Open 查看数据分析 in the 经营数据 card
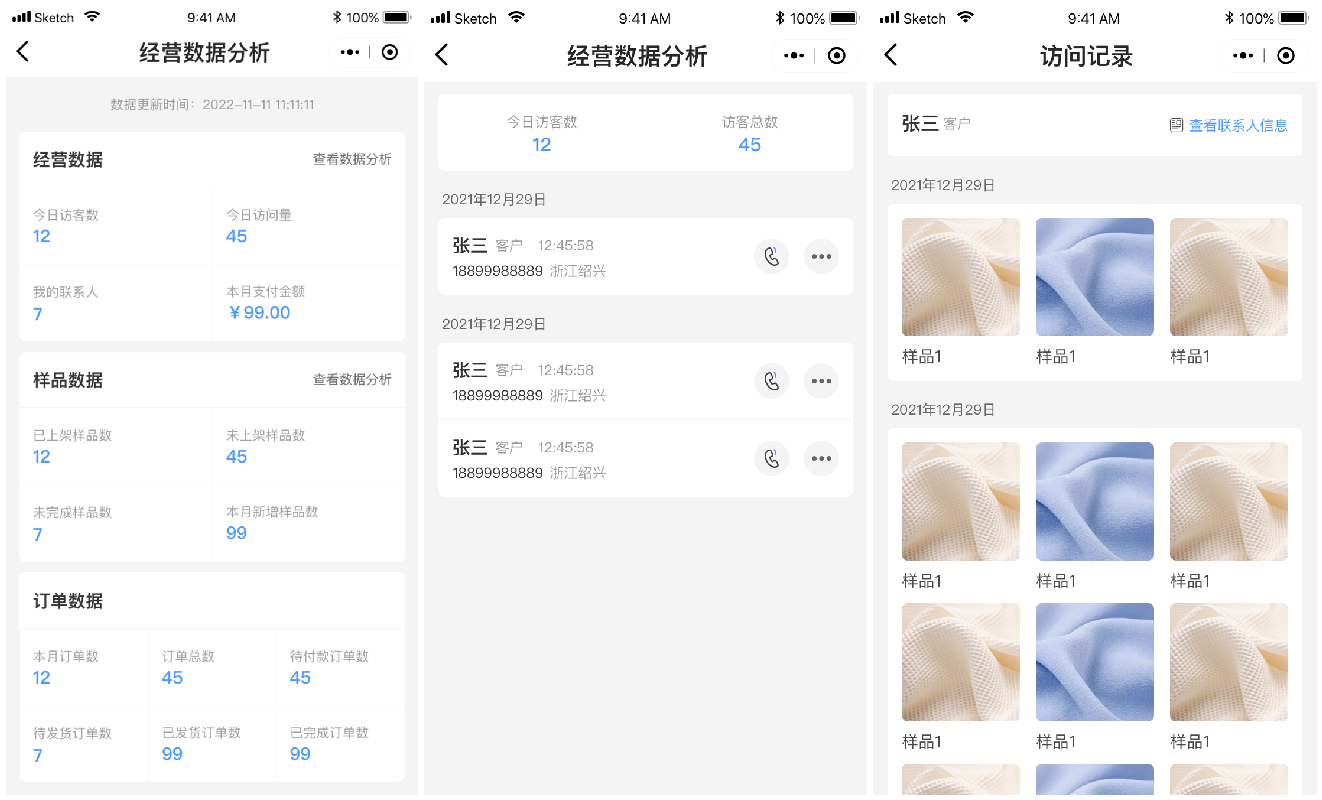 pyautogui.click(x=352, y=159)
